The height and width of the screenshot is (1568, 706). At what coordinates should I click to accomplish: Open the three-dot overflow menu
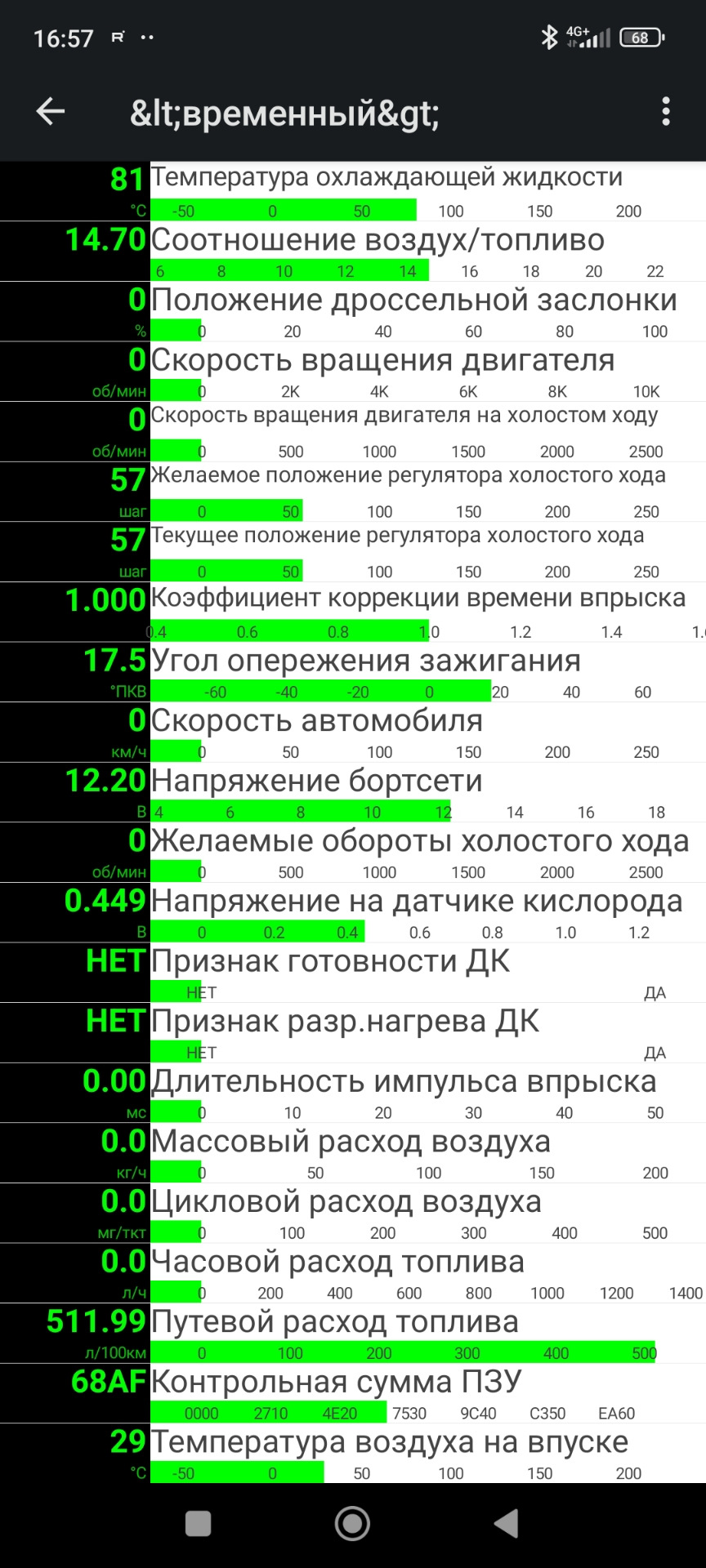point(666,112)
